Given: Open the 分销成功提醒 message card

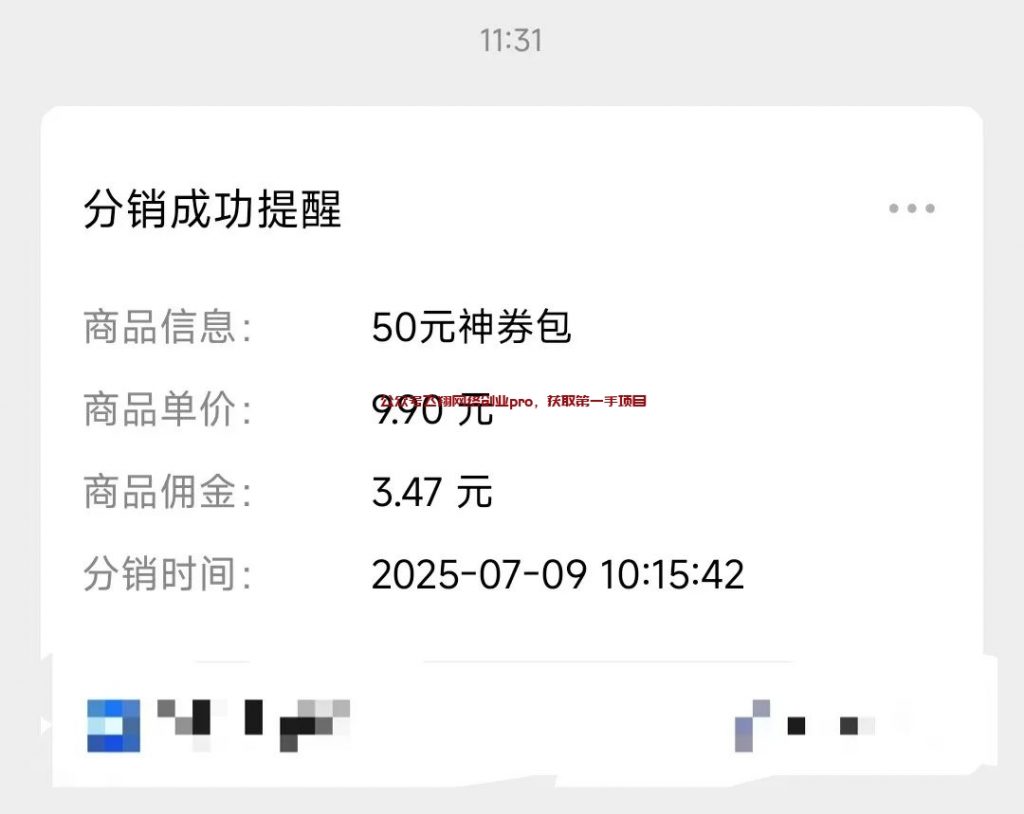Looking at the screenshot, I should 212,211.
